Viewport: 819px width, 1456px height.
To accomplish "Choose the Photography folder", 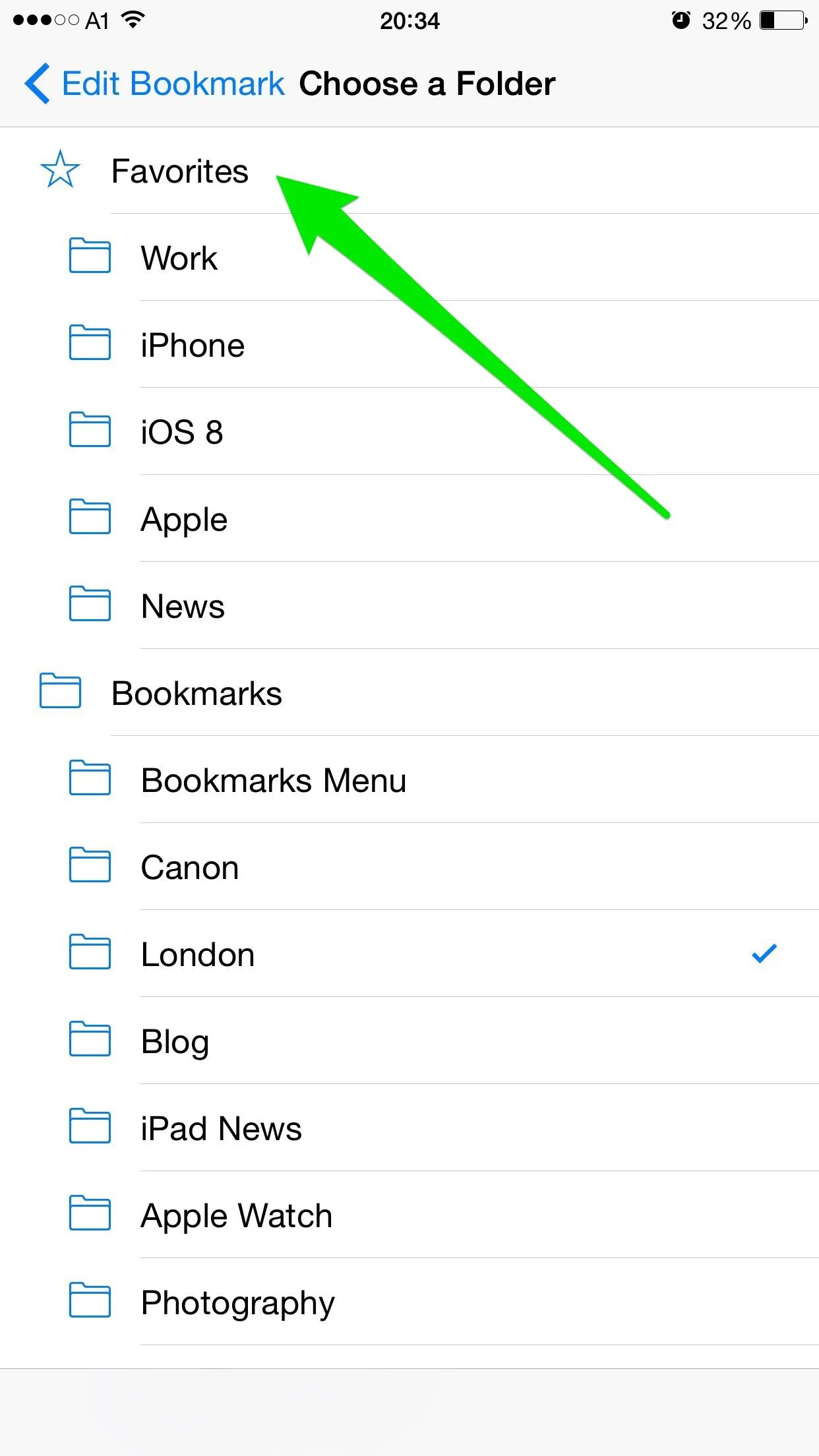I will coord(237,1303).
